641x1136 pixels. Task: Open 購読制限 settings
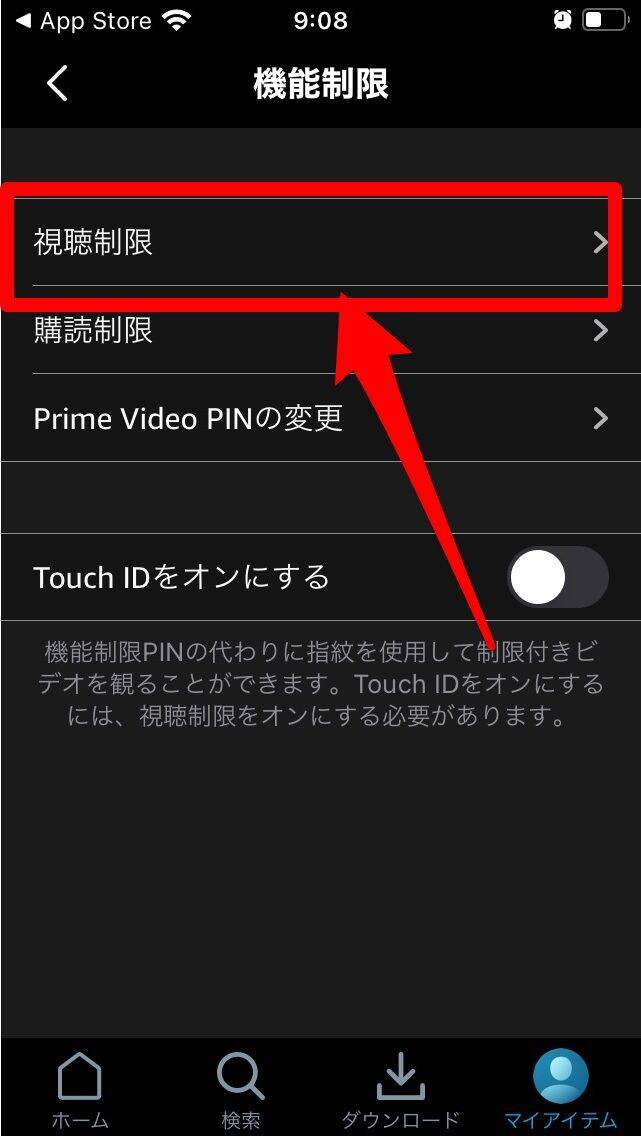click(320, 331)
